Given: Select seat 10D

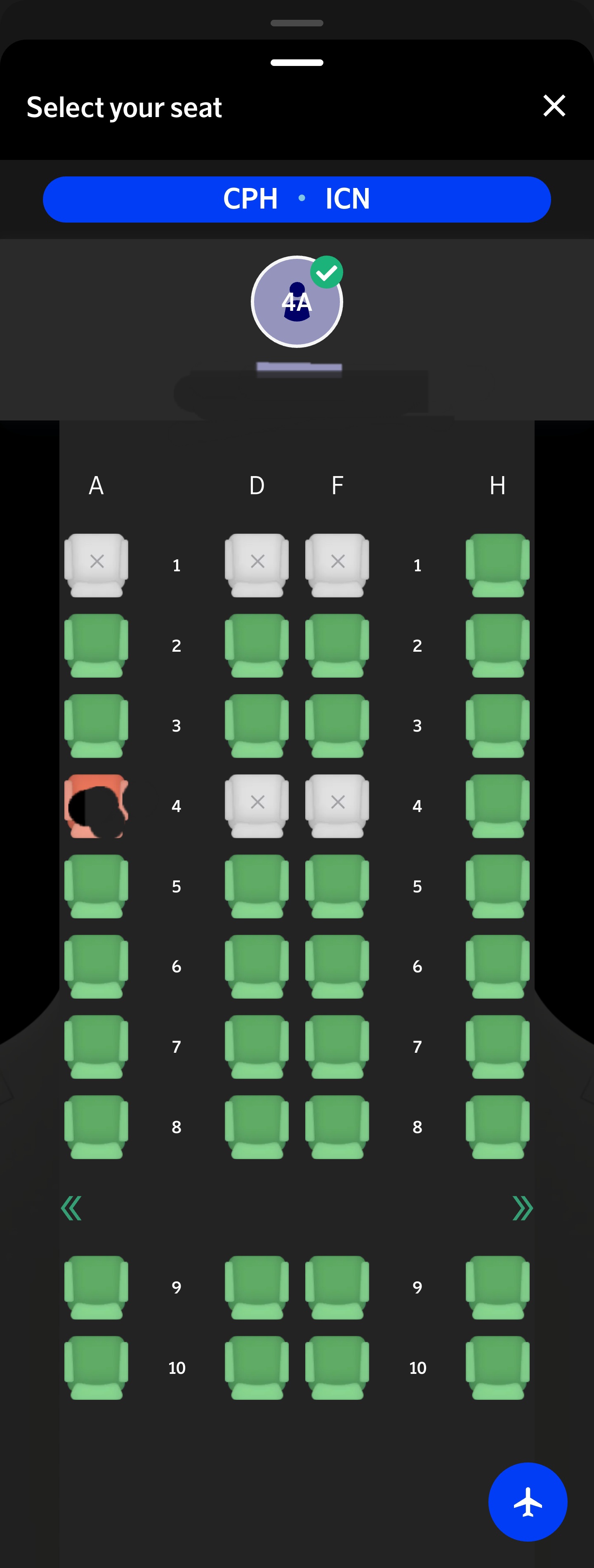Looking at the screenshot, I should coord(257,1368).
